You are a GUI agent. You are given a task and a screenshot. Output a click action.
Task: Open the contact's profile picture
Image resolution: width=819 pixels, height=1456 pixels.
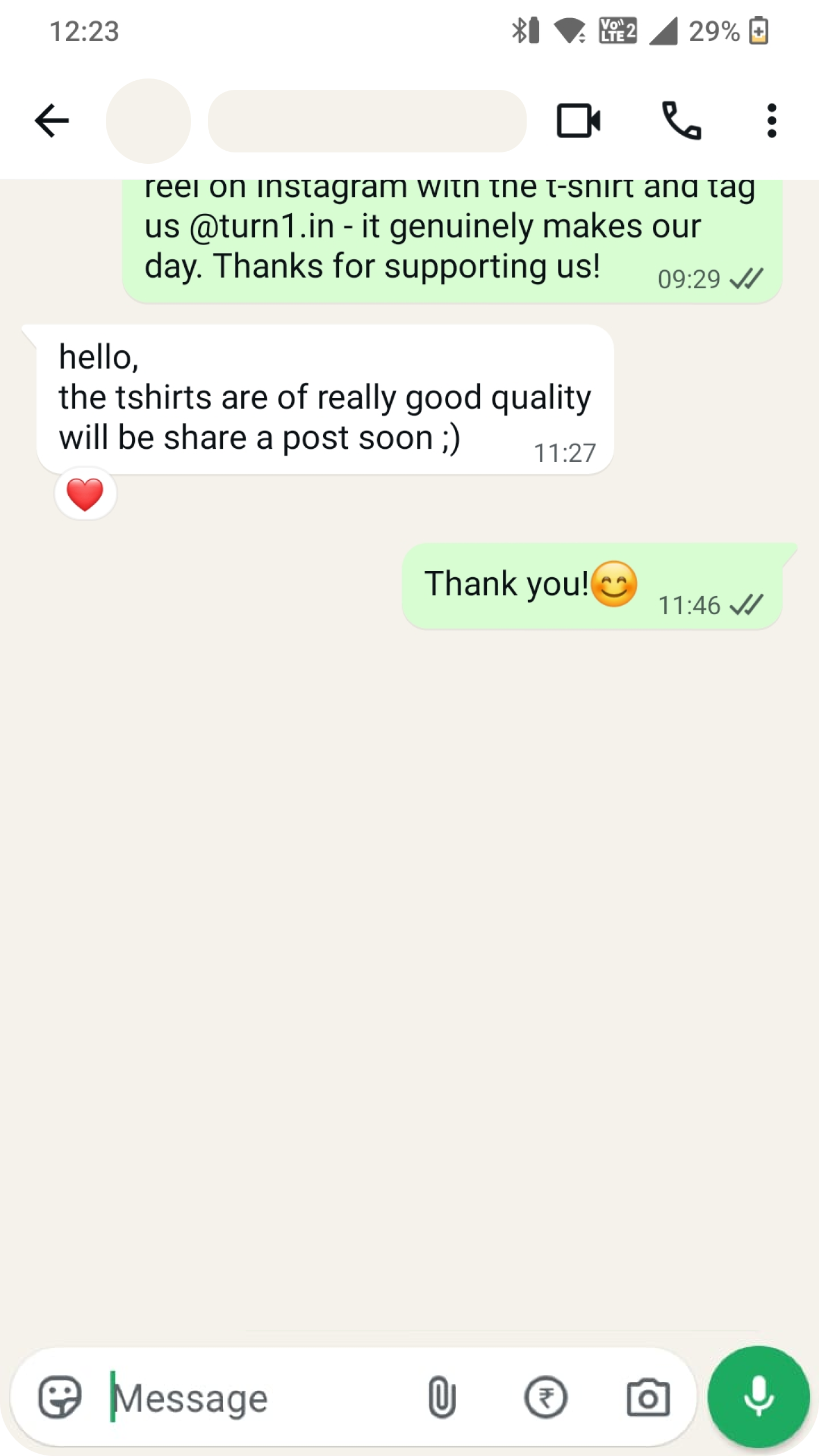[x=148, y=121]
